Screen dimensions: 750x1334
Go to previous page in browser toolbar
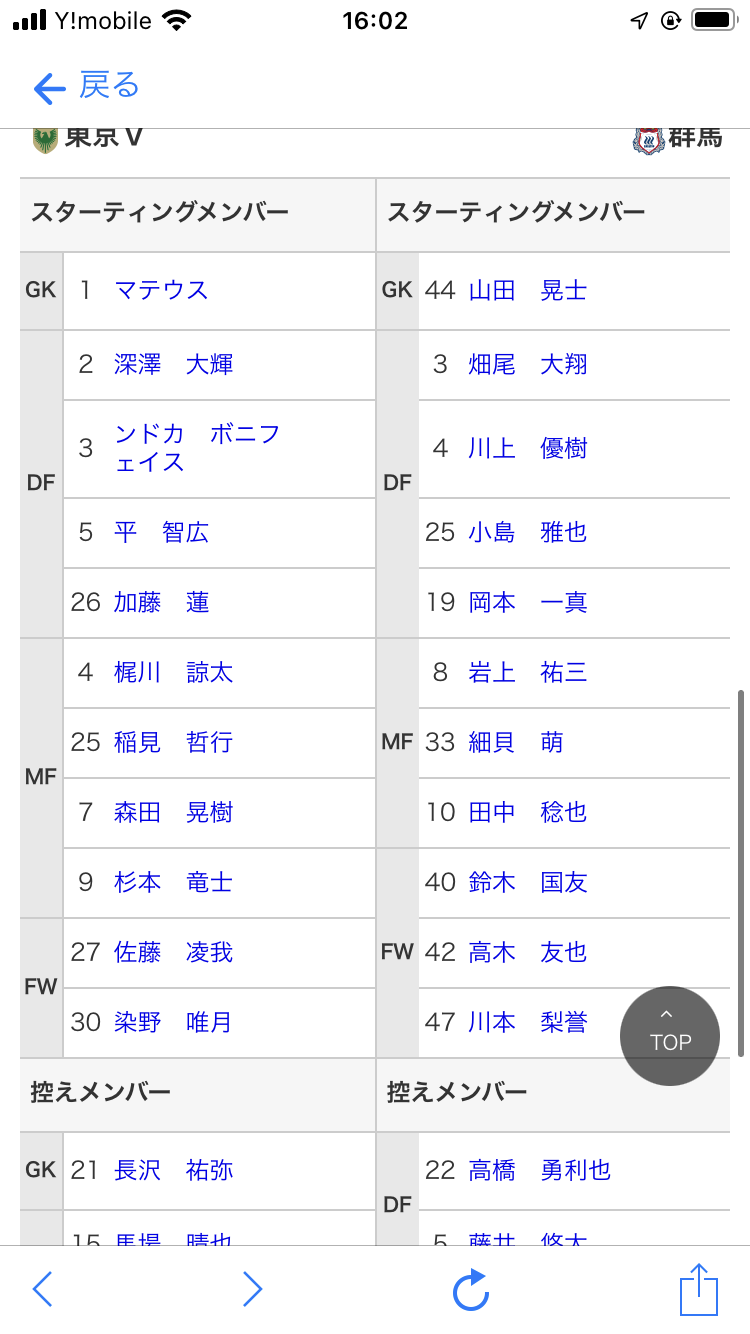point(42,1290)
